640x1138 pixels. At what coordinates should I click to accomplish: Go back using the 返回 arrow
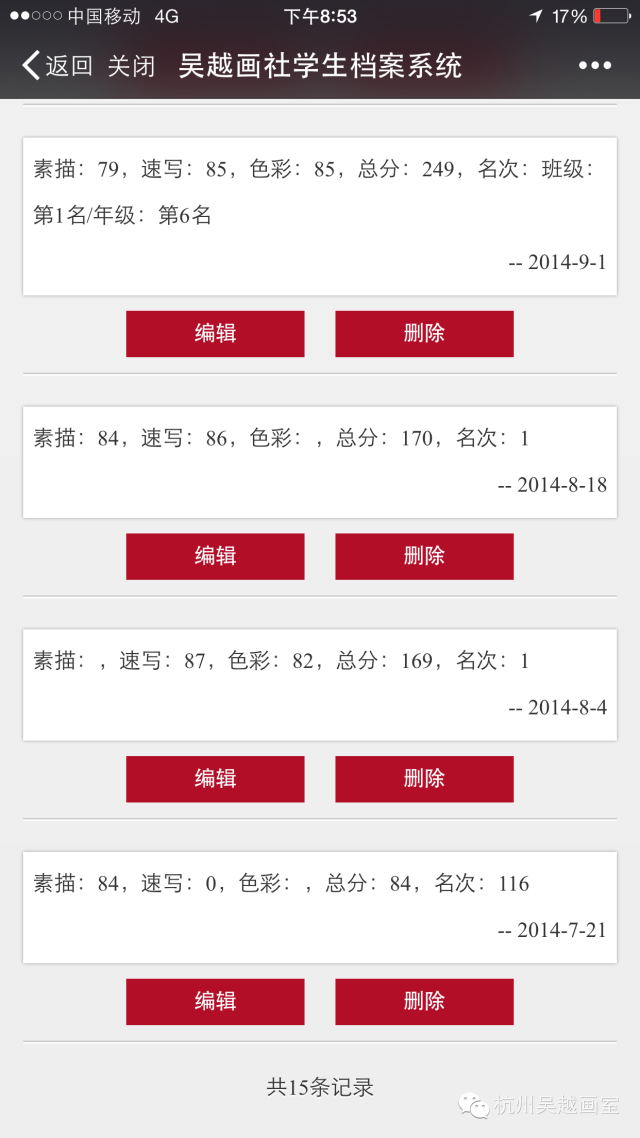coord(57,65)
